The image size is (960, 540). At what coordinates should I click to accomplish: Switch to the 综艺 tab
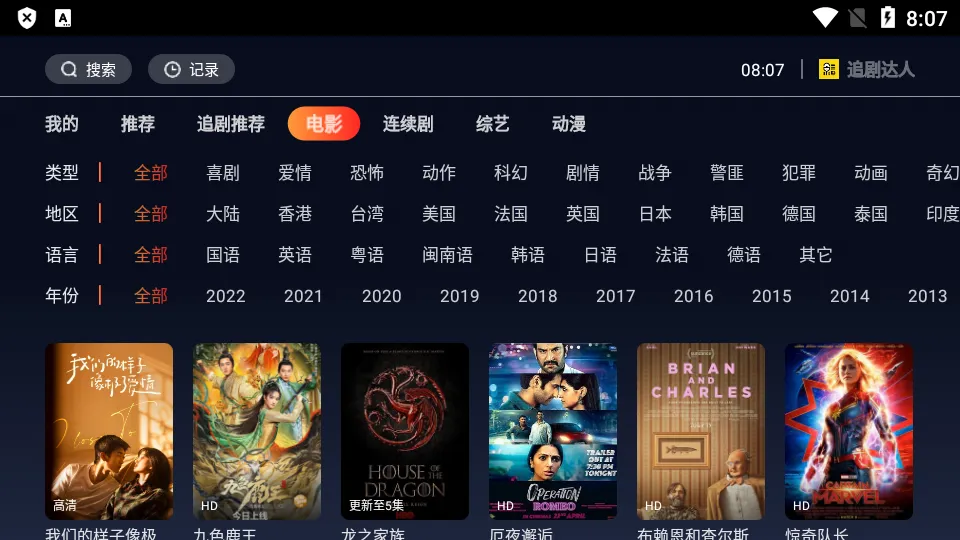492,124
